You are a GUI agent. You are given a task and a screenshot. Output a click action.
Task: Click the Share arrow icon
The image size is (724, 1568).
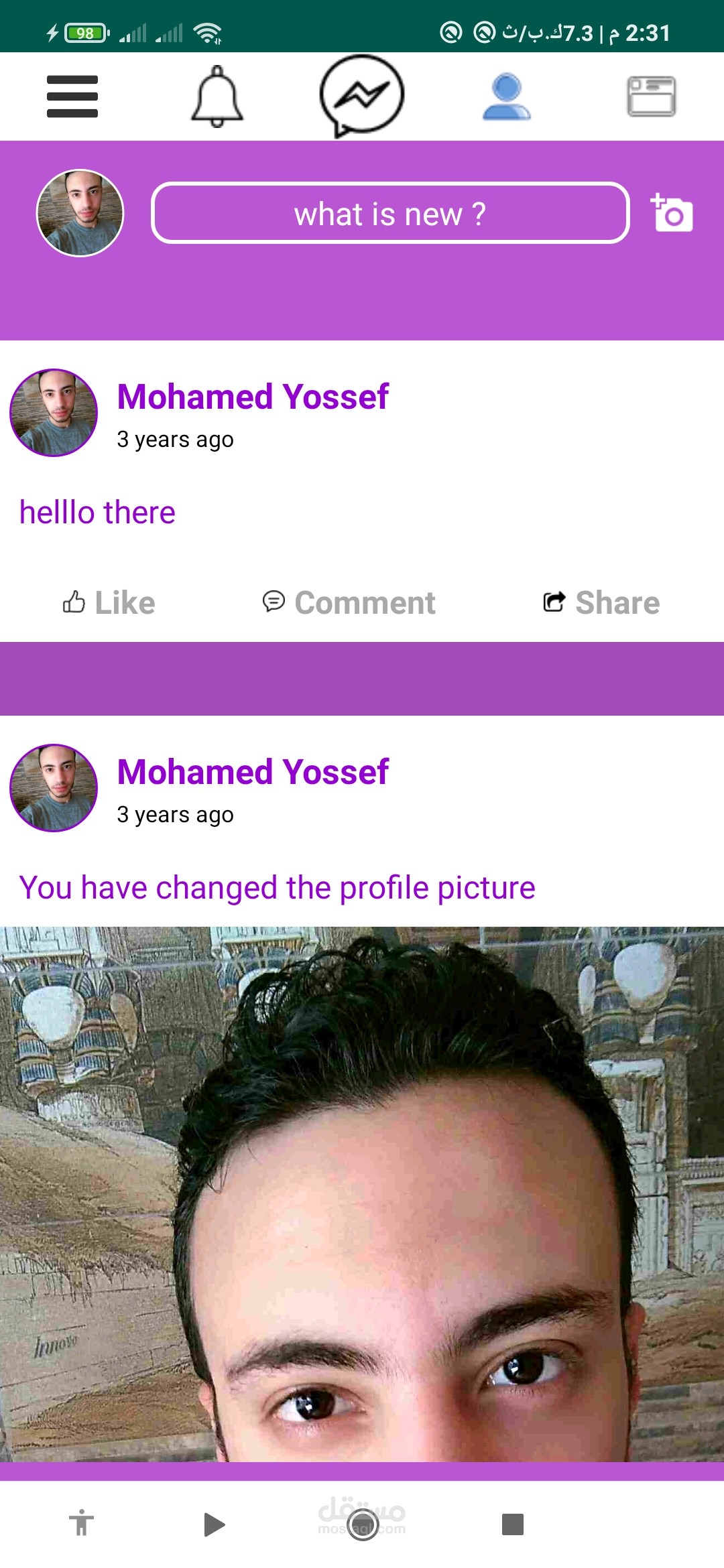pos(554,601)
